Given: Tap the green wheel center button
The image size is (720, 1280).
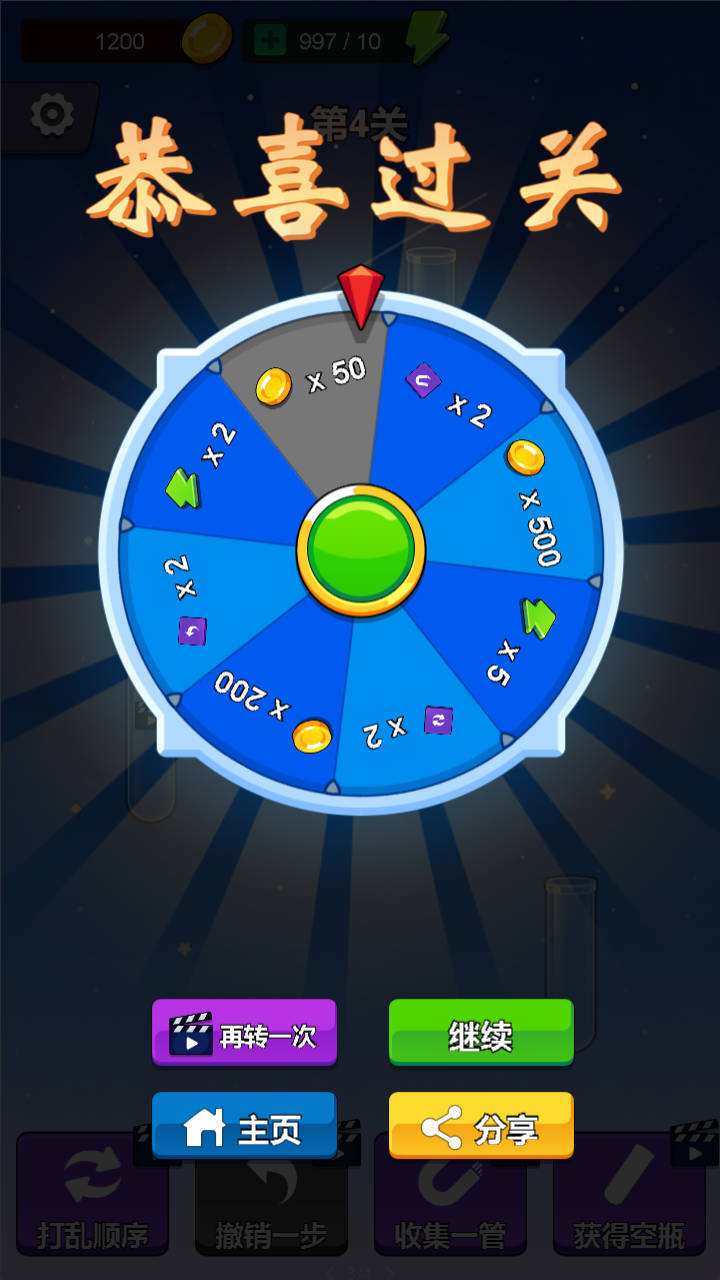Looking at the screenshot, I should 361,551.
